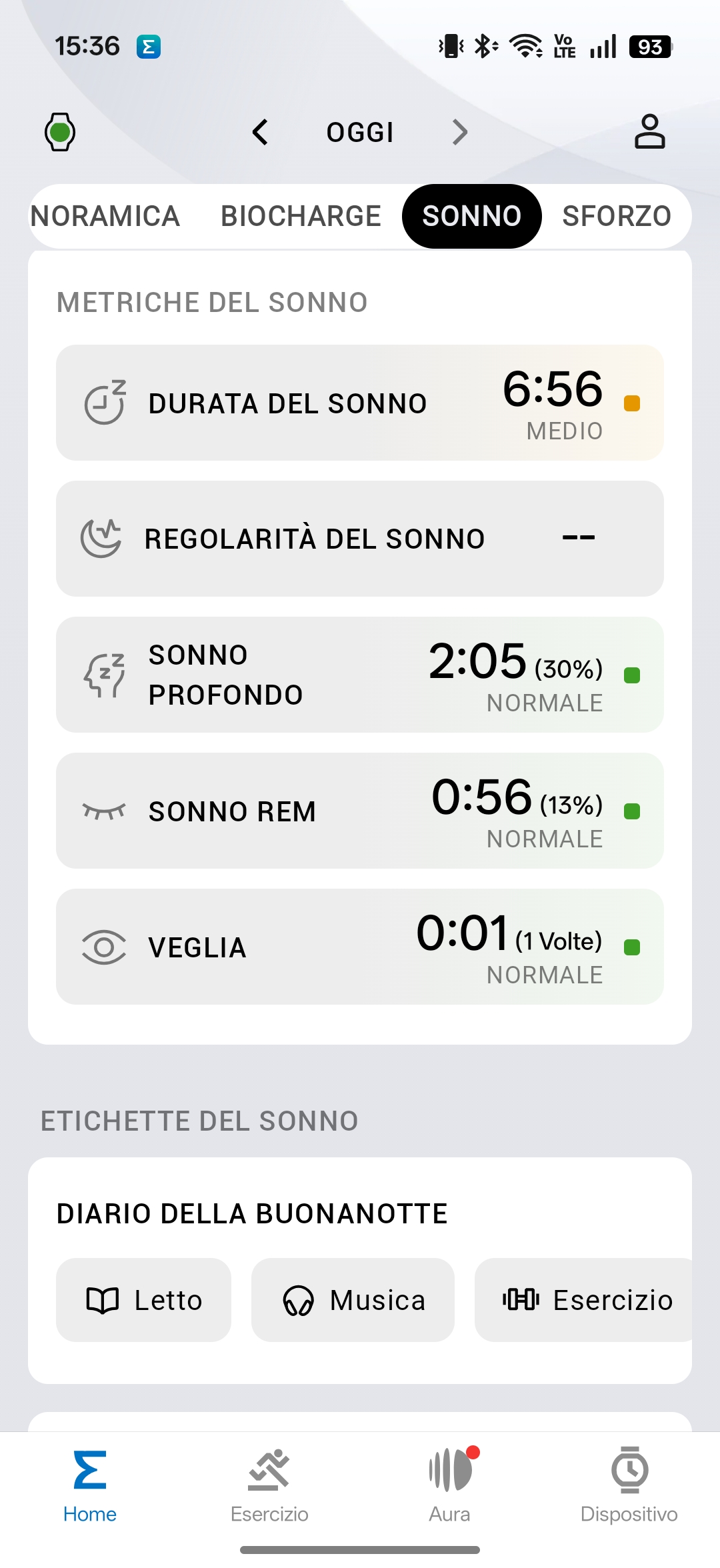
Task: Open the watch connection status icon
Action: [60, 132]
